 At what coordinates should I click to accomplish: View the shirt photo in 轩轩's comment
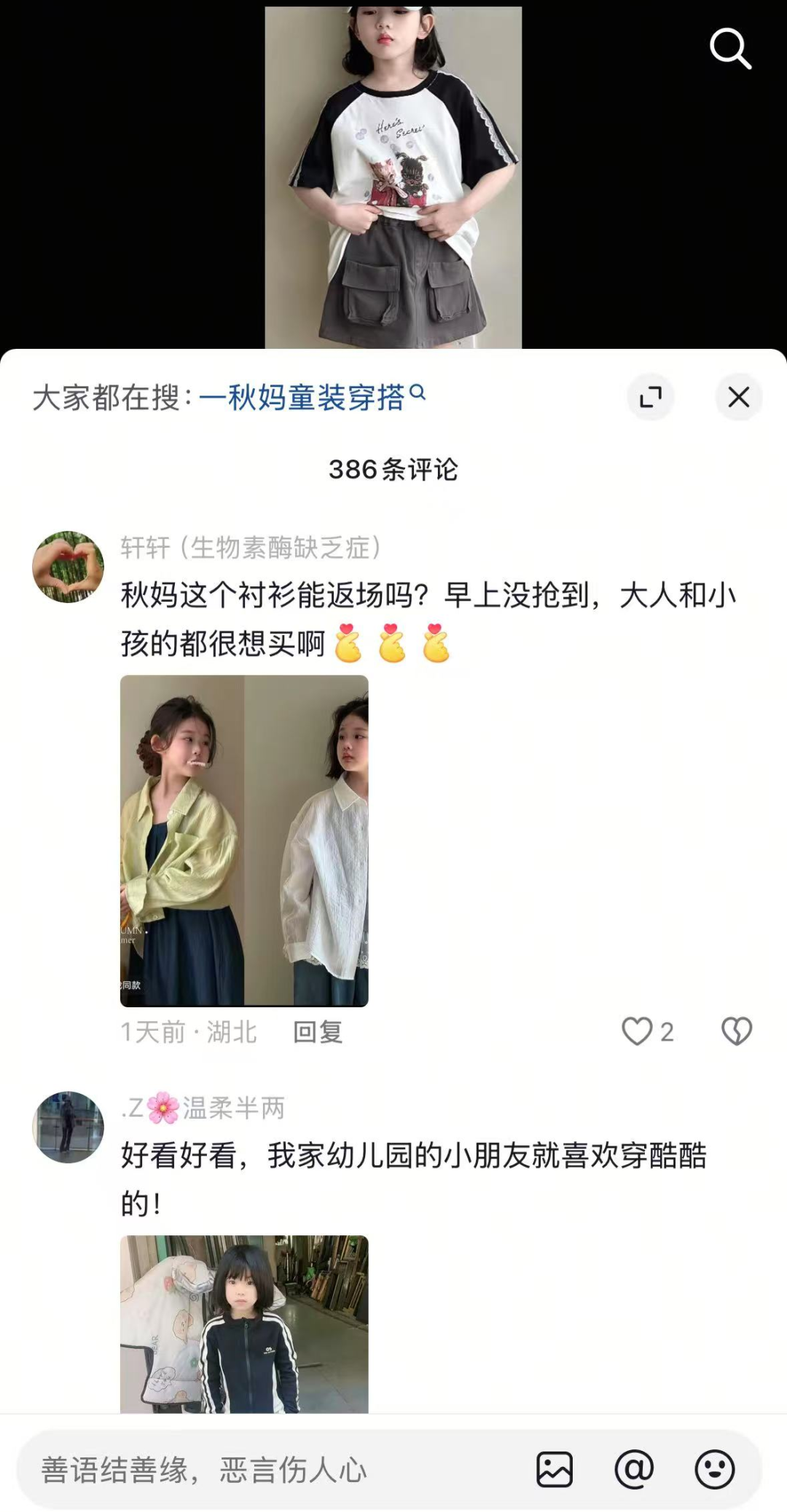point(244,840)
